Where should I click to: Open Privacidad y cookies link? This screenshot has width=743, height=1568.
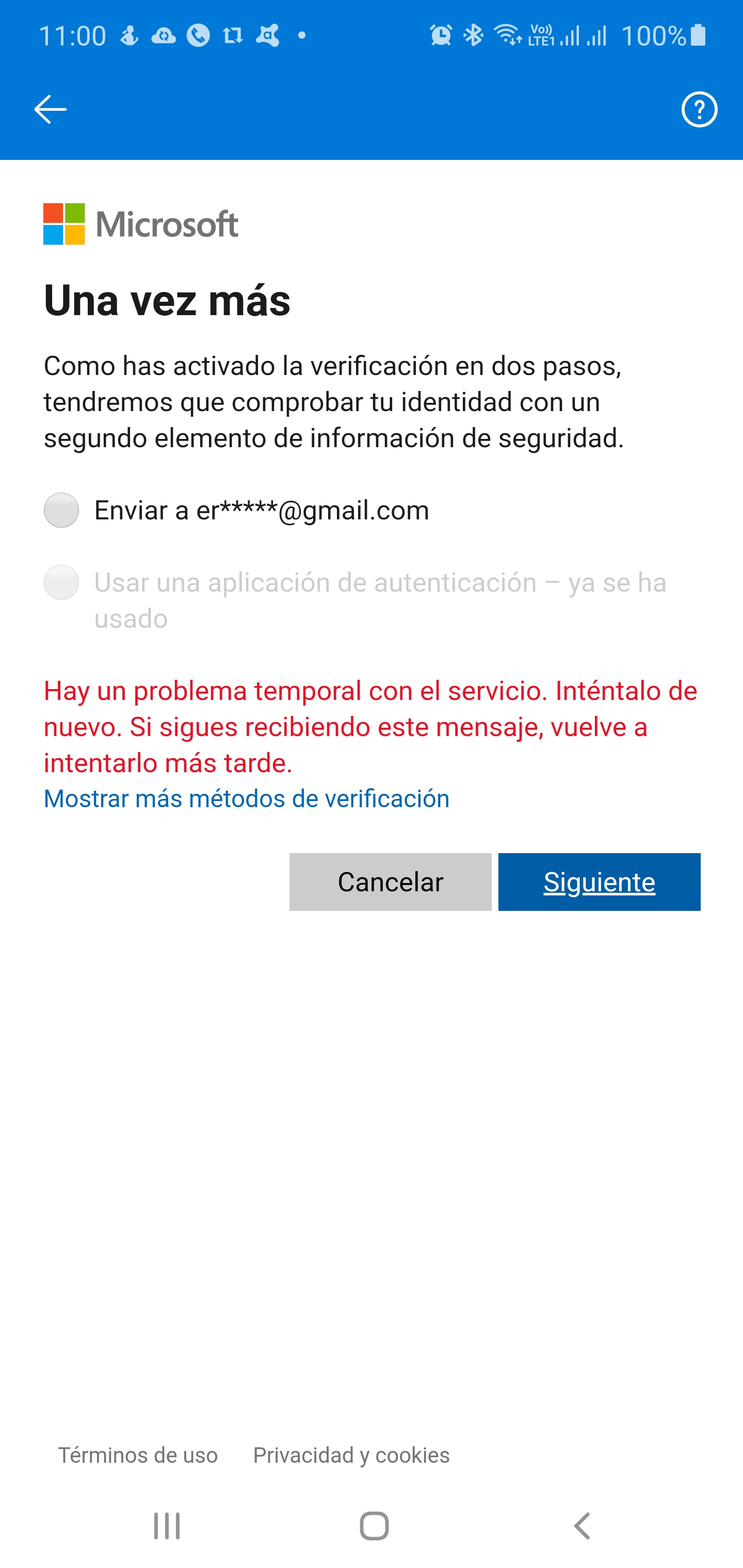click(351, 1456)
